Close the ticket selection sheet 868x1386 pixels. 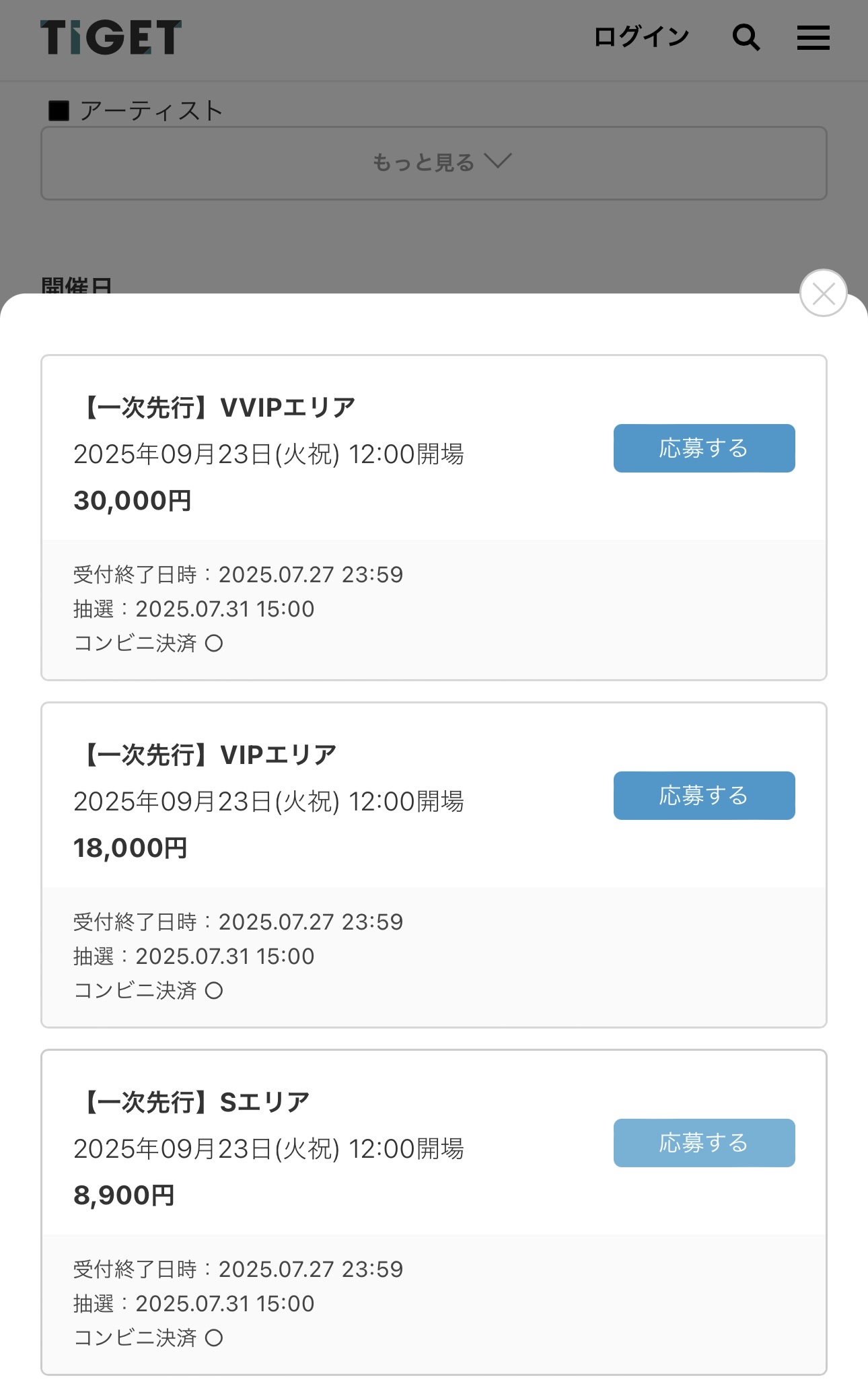click(823, 293)
